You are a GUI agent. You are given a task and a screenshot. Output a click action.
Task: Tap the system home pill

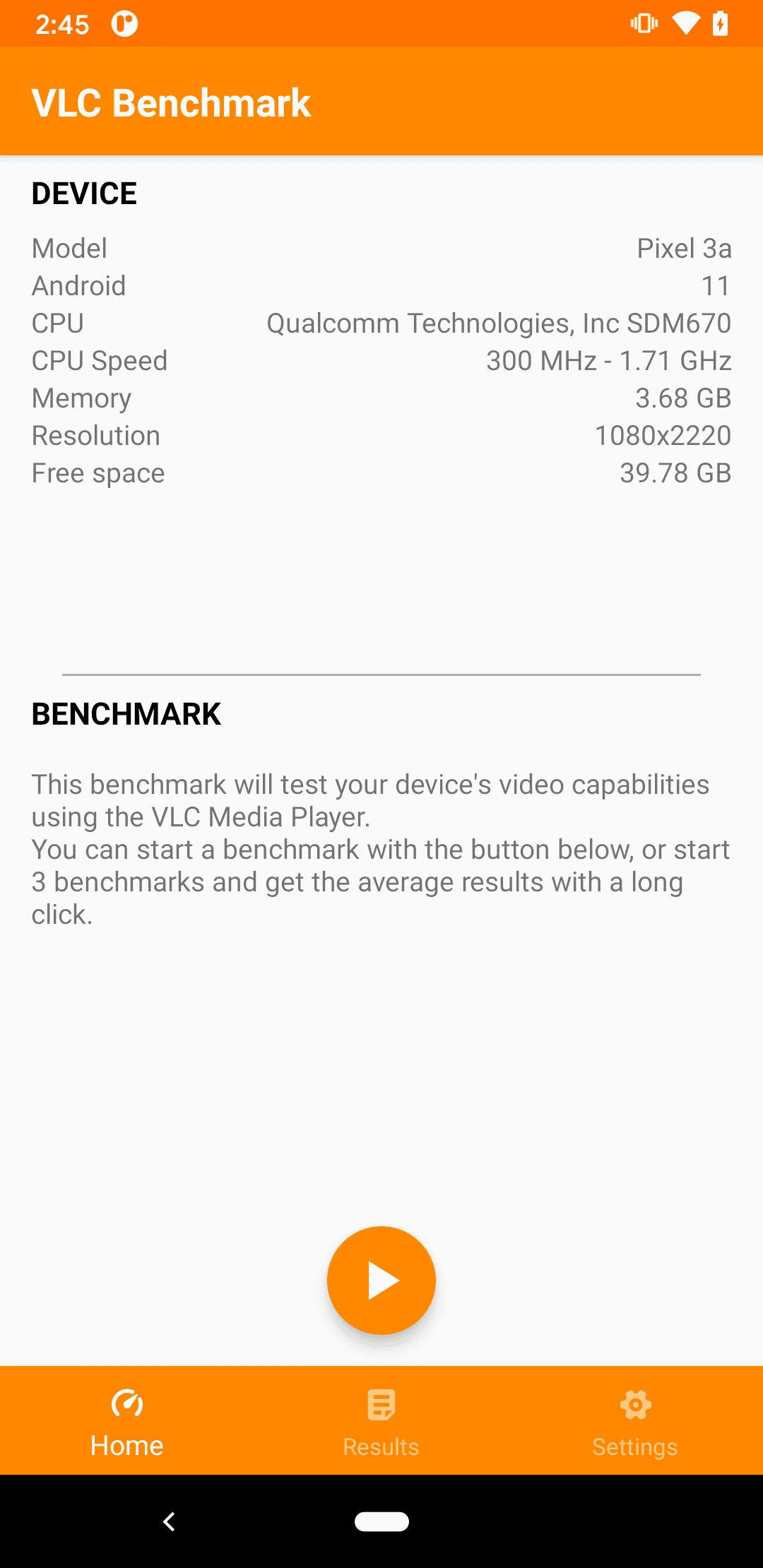tap(381, 1521)
